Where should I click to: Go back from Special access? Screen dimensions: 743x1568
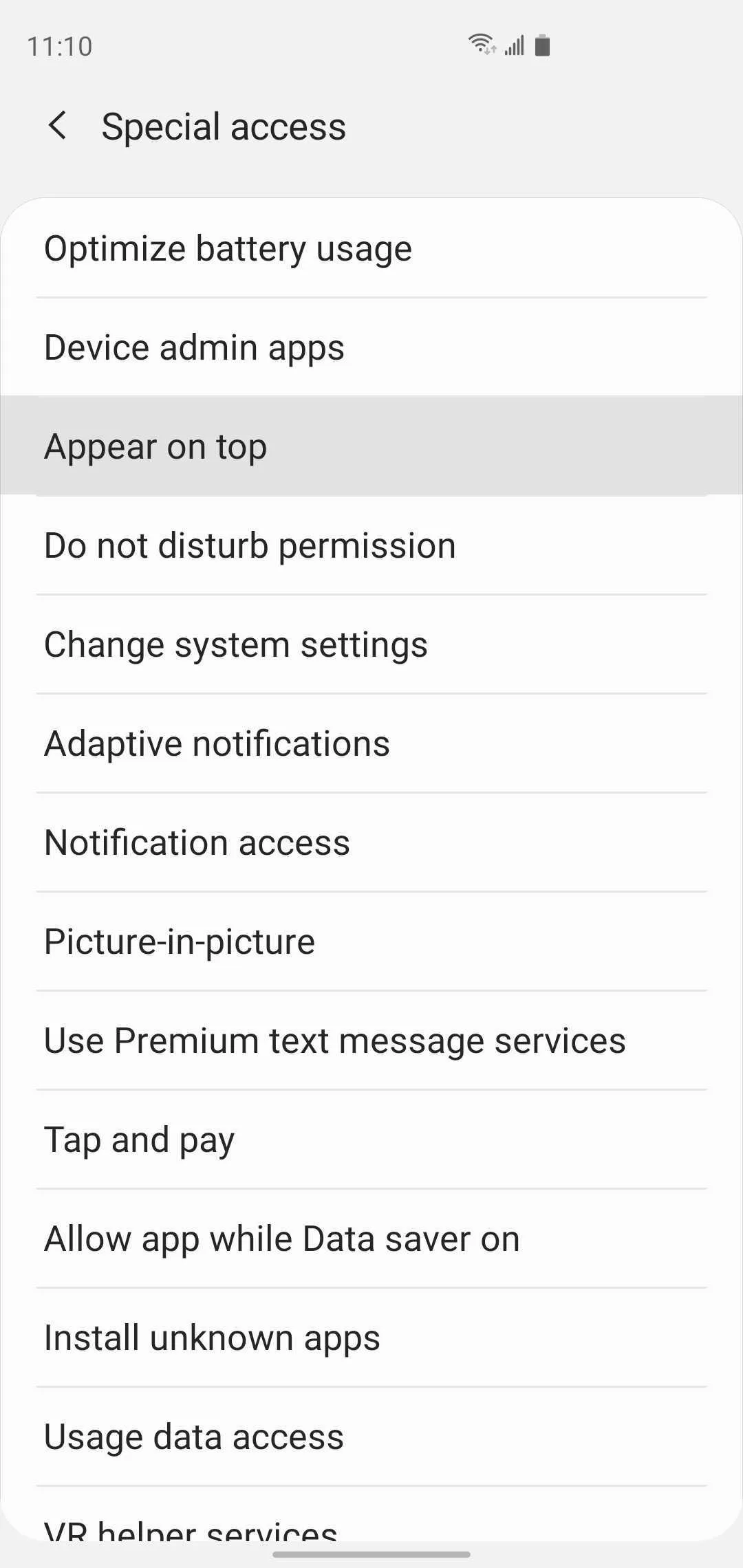[x=58, y=126]
